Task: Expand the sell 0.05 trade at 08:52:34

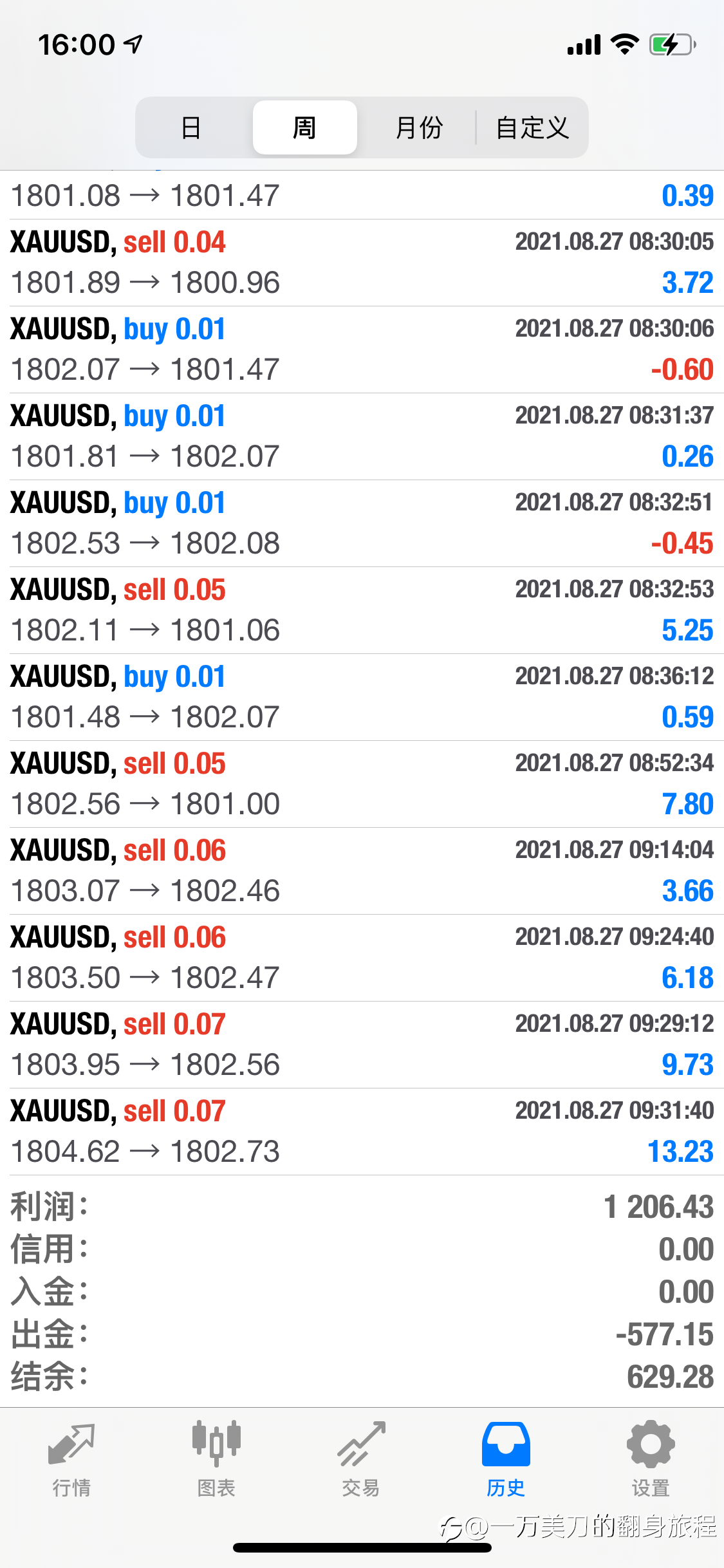Action: [362, 784]
